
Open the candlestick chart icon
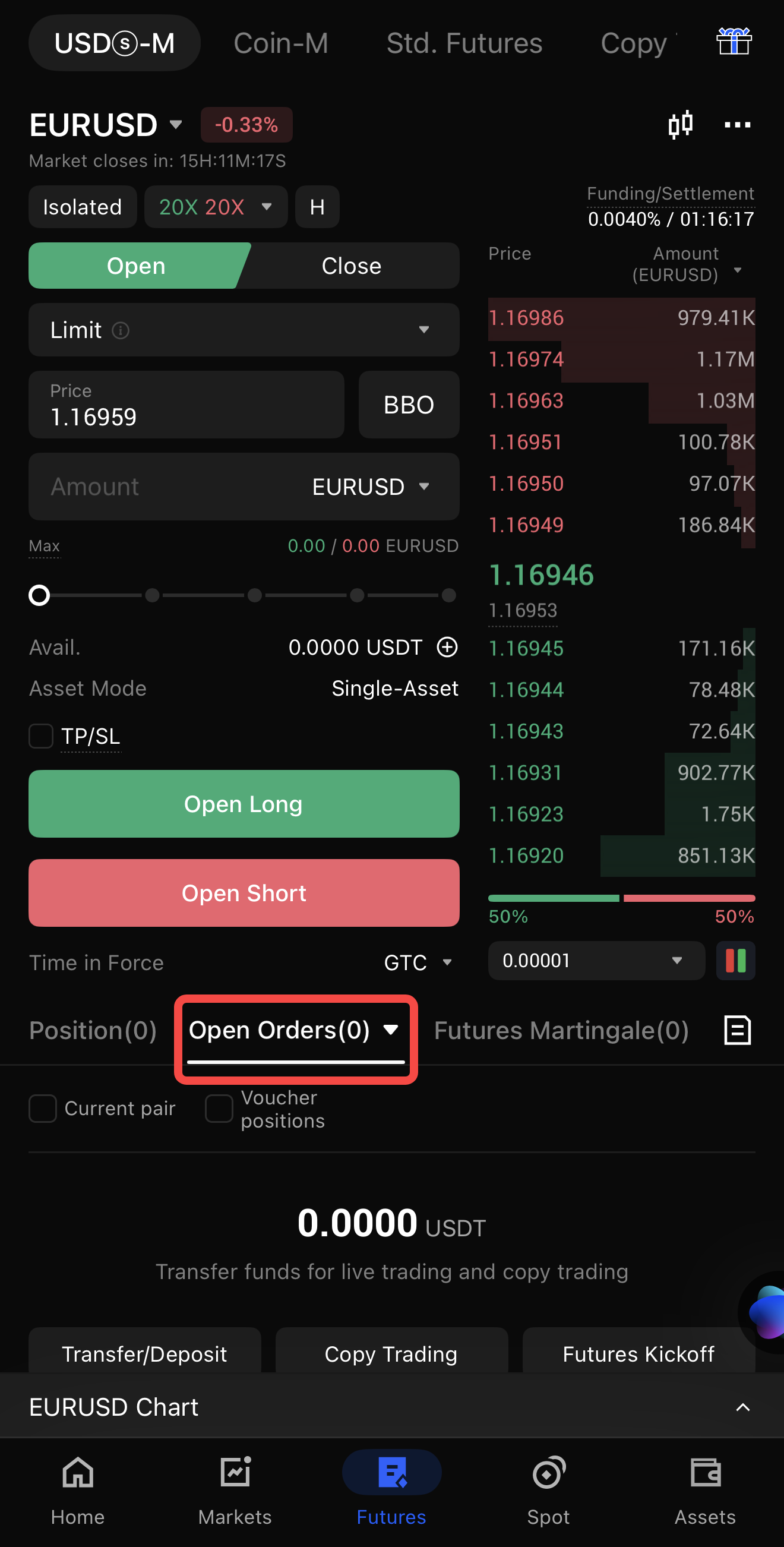680,125
